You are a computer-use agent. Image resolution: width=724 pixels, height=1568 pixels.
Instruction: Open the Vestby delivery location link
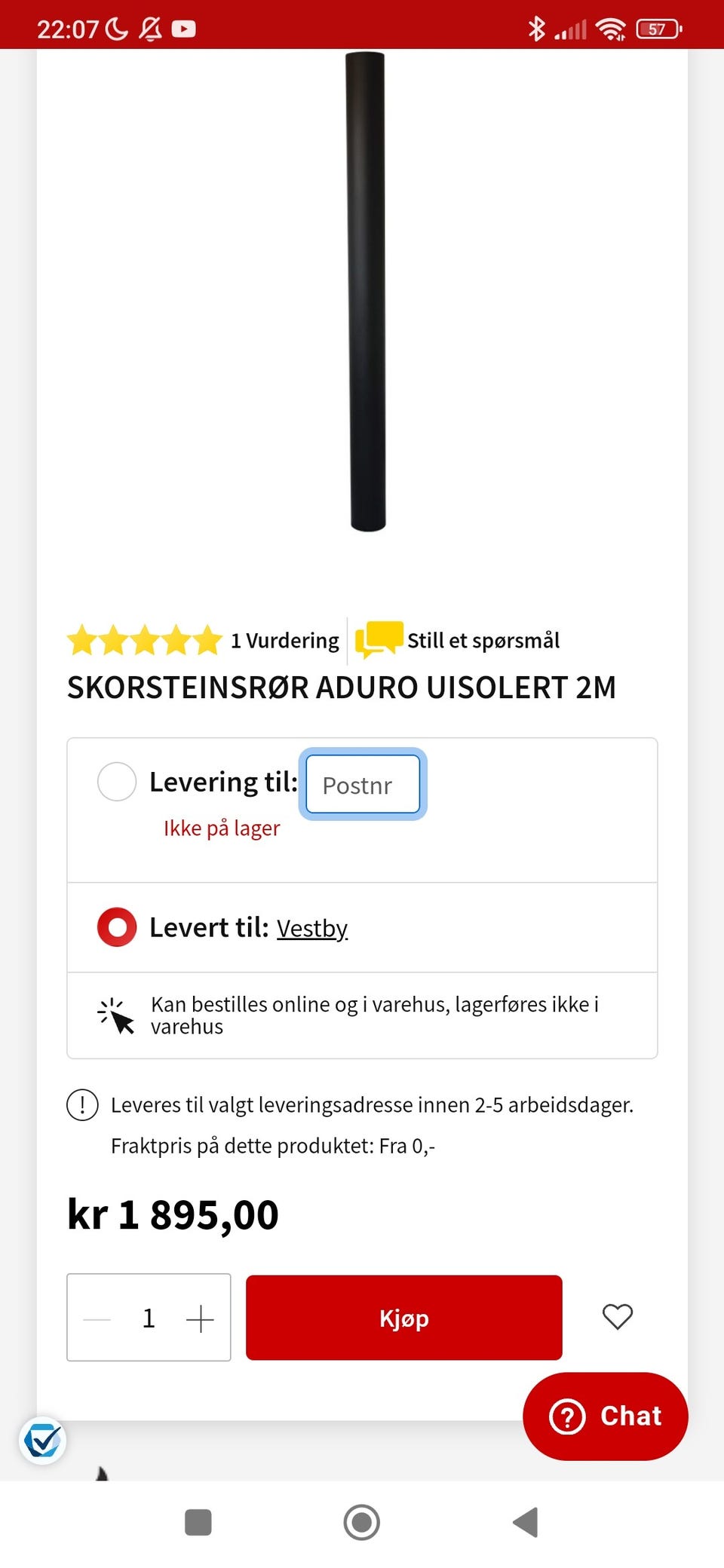click(x=312, y=928)
